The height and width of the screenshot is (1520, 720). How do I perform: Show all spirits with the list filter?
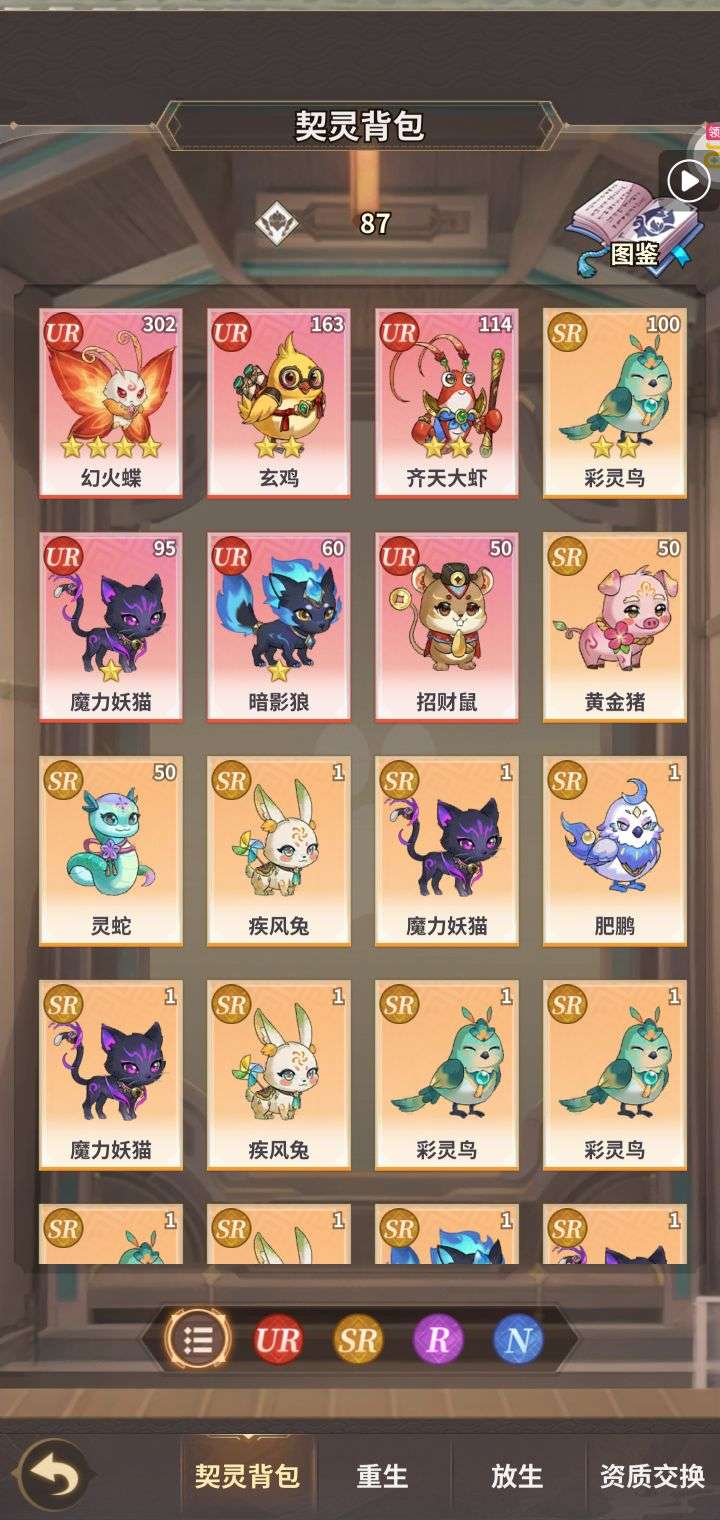[x=198, y=1340]
